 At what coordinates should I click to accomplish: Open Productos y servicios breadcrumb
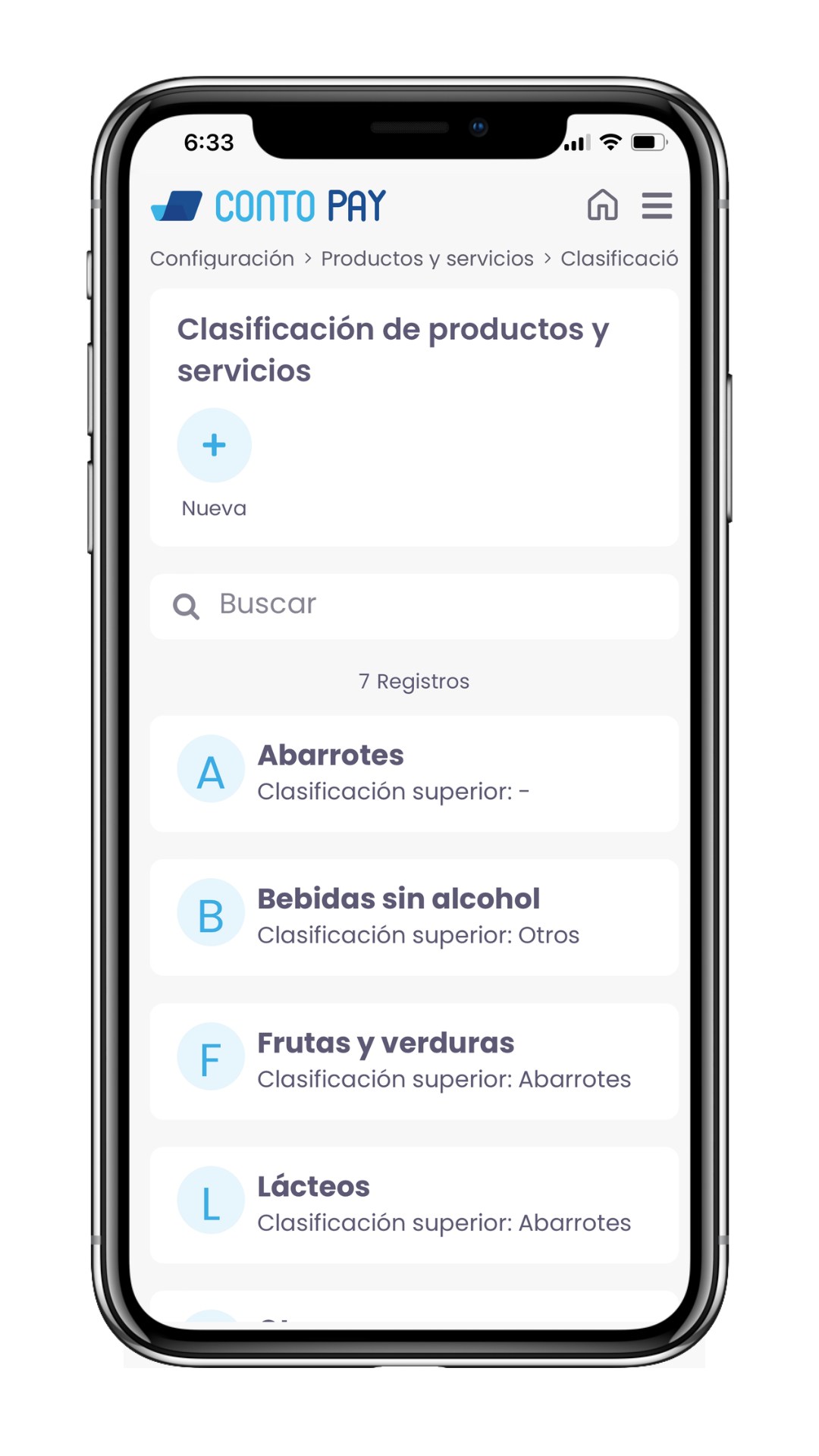[427, 259]
